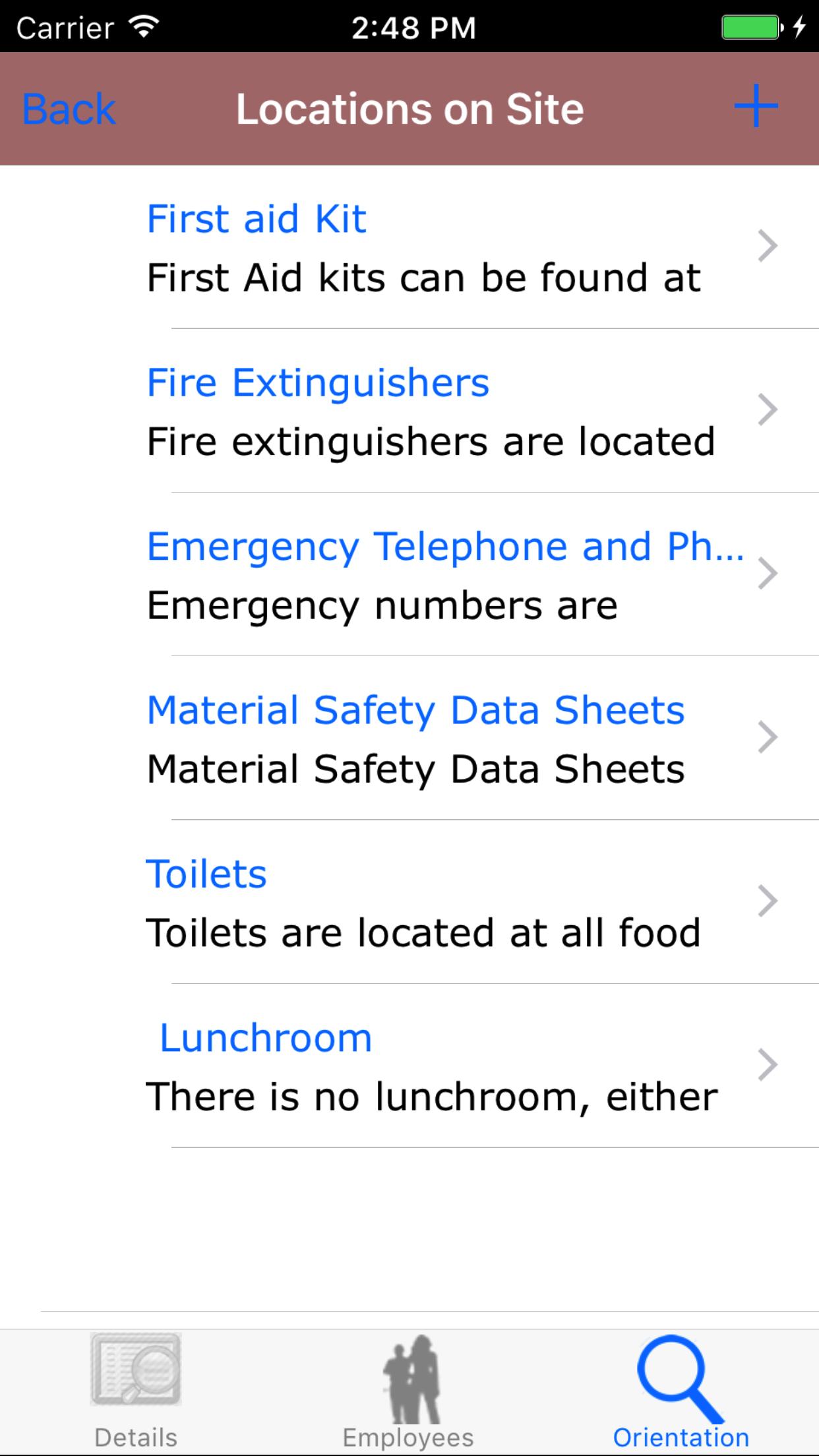Select the Orientation tab
The image size is (819, 1456).
[x=681, y=1393]
